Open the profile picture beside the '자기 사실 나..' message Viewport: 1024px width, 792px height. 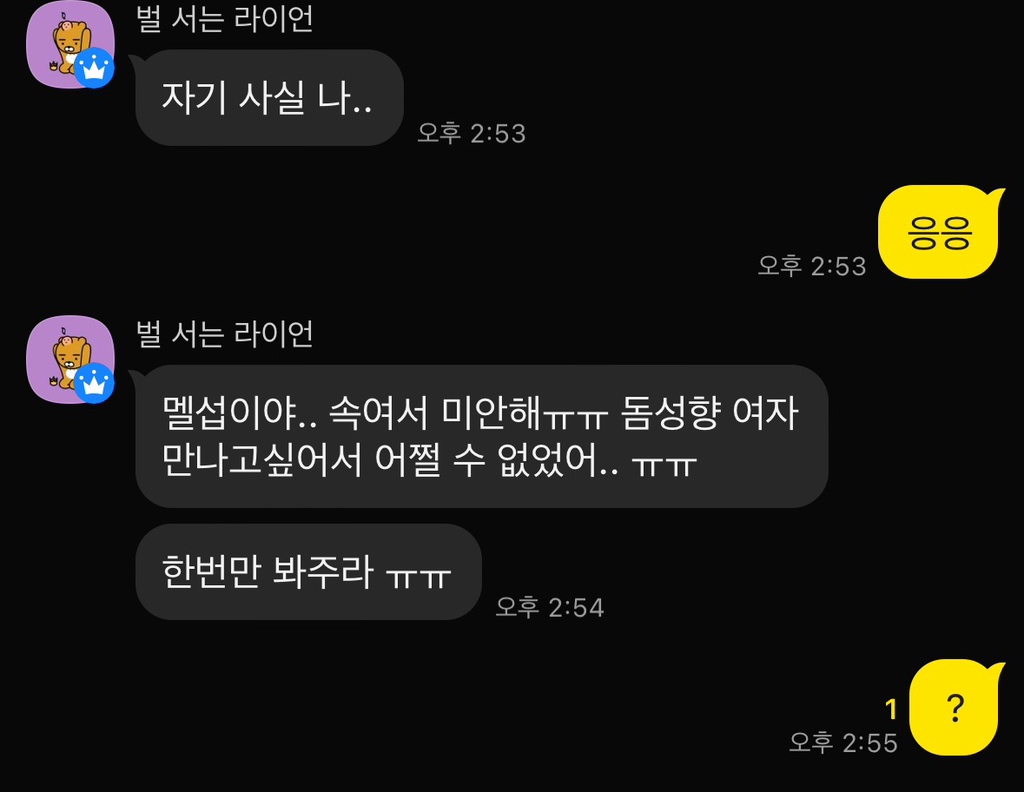click(71, 44)
